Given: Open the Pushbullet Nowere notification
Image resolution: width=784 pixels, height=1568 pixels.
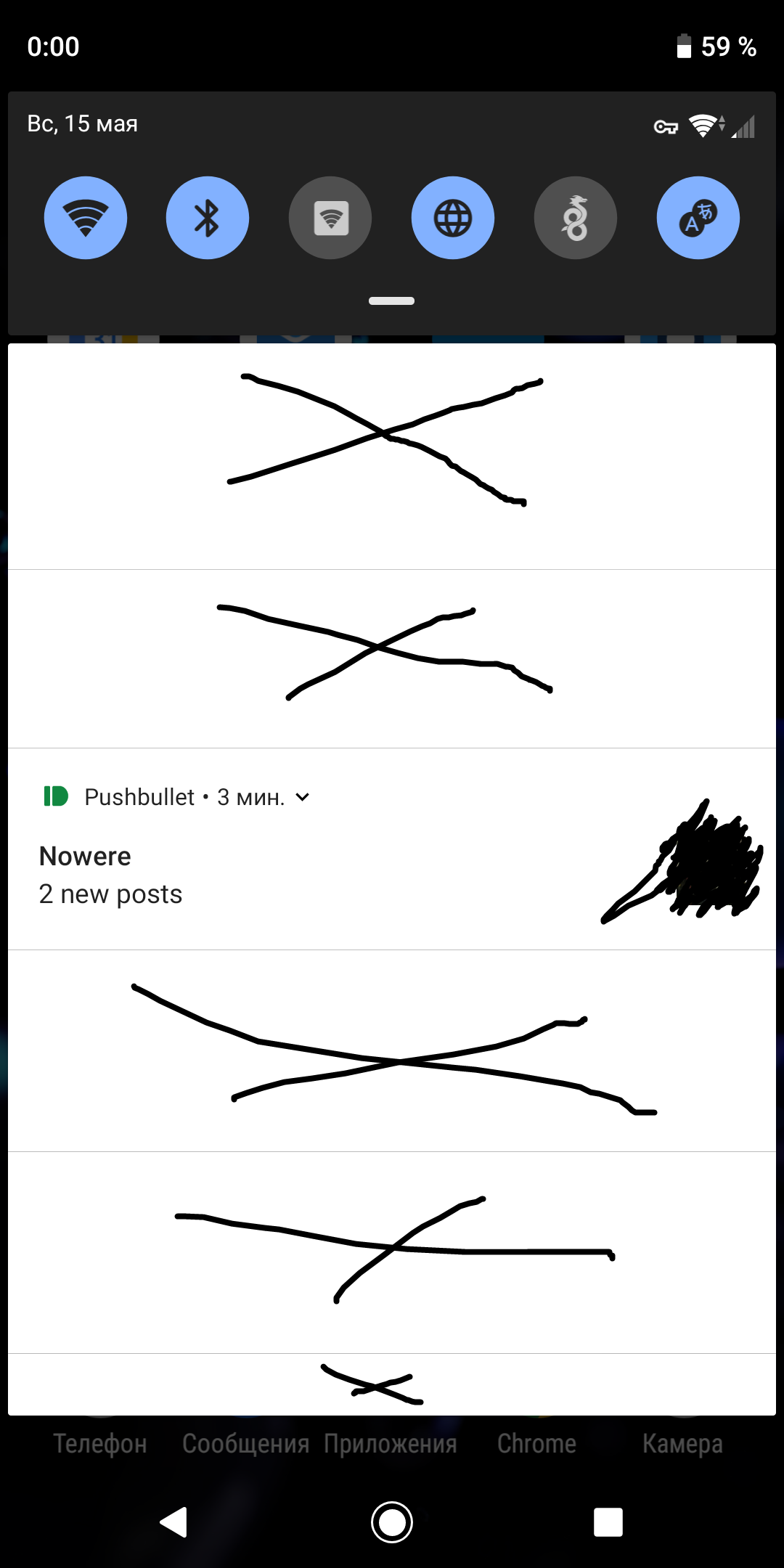Looking at the screenshot, I should coord(392,849).
